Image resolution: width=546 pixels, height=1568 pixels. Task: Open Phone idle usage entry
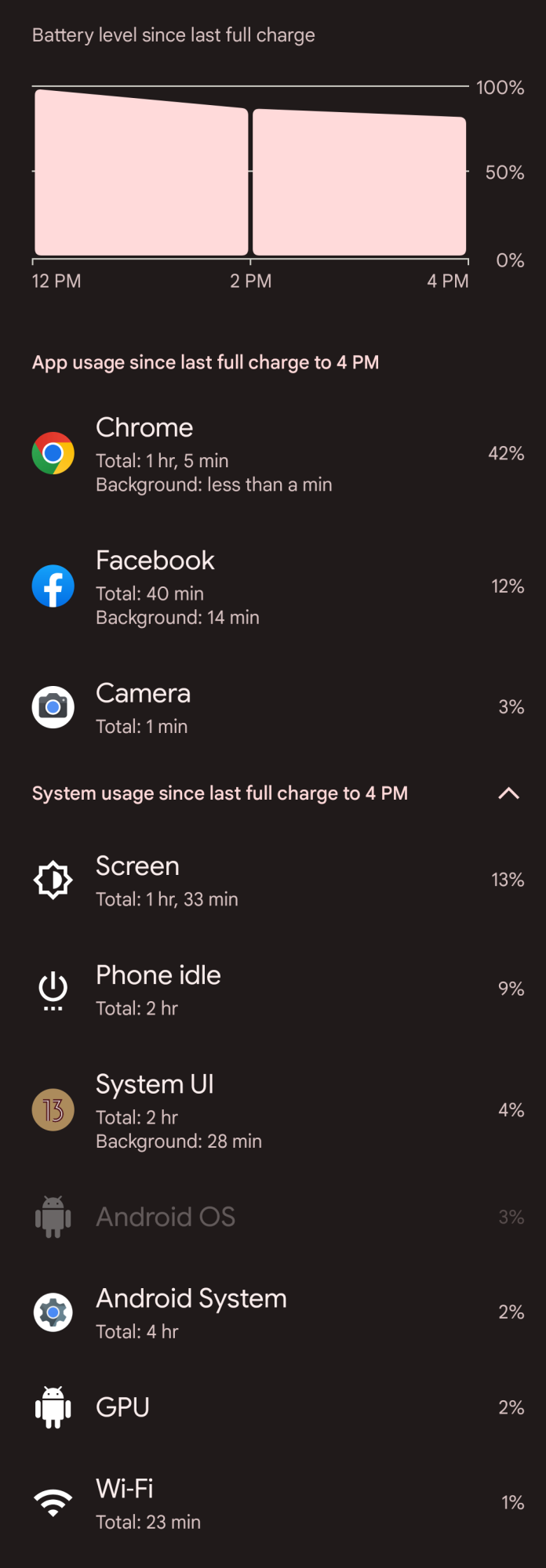[x=273, y=989]
